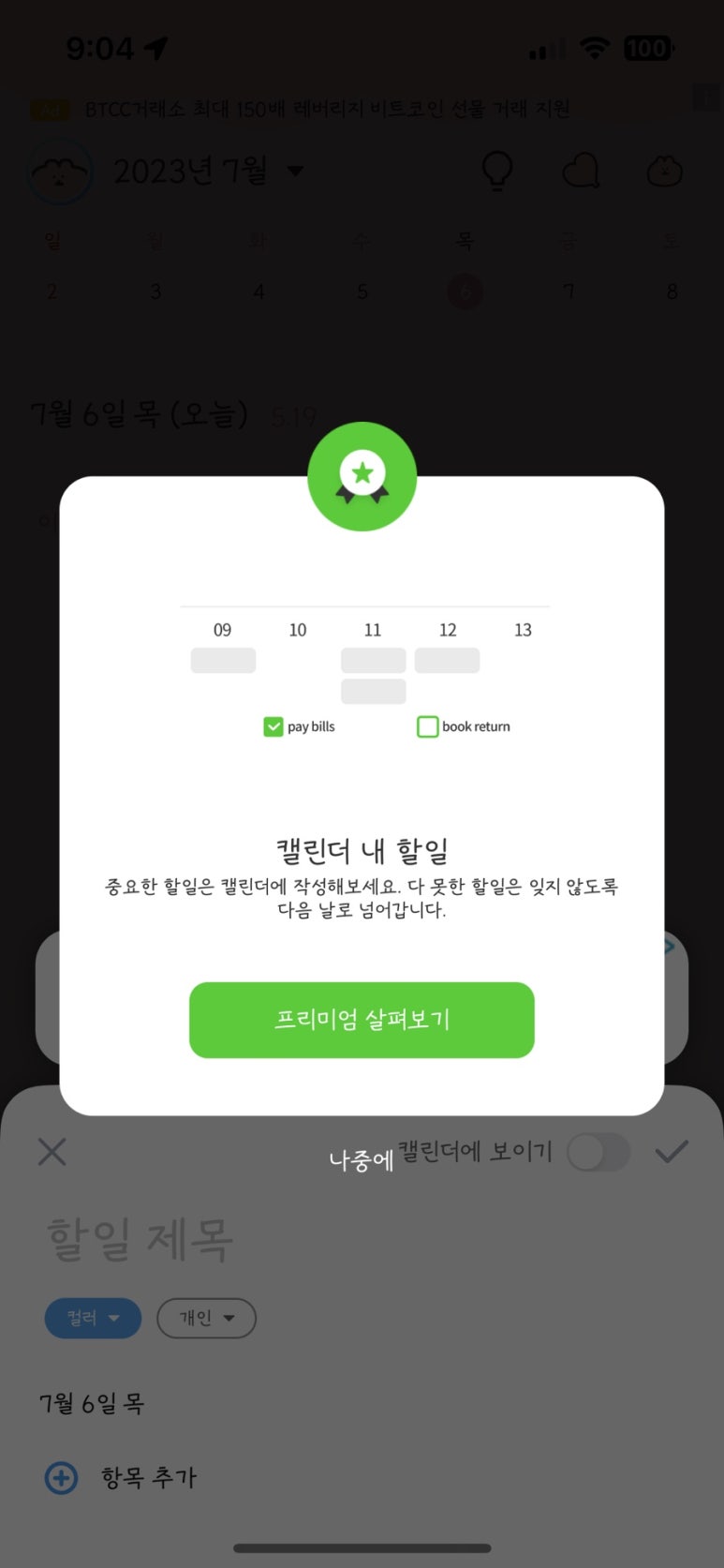Close the to-do sheet with the X
724x1568 pixels.
52,1151
